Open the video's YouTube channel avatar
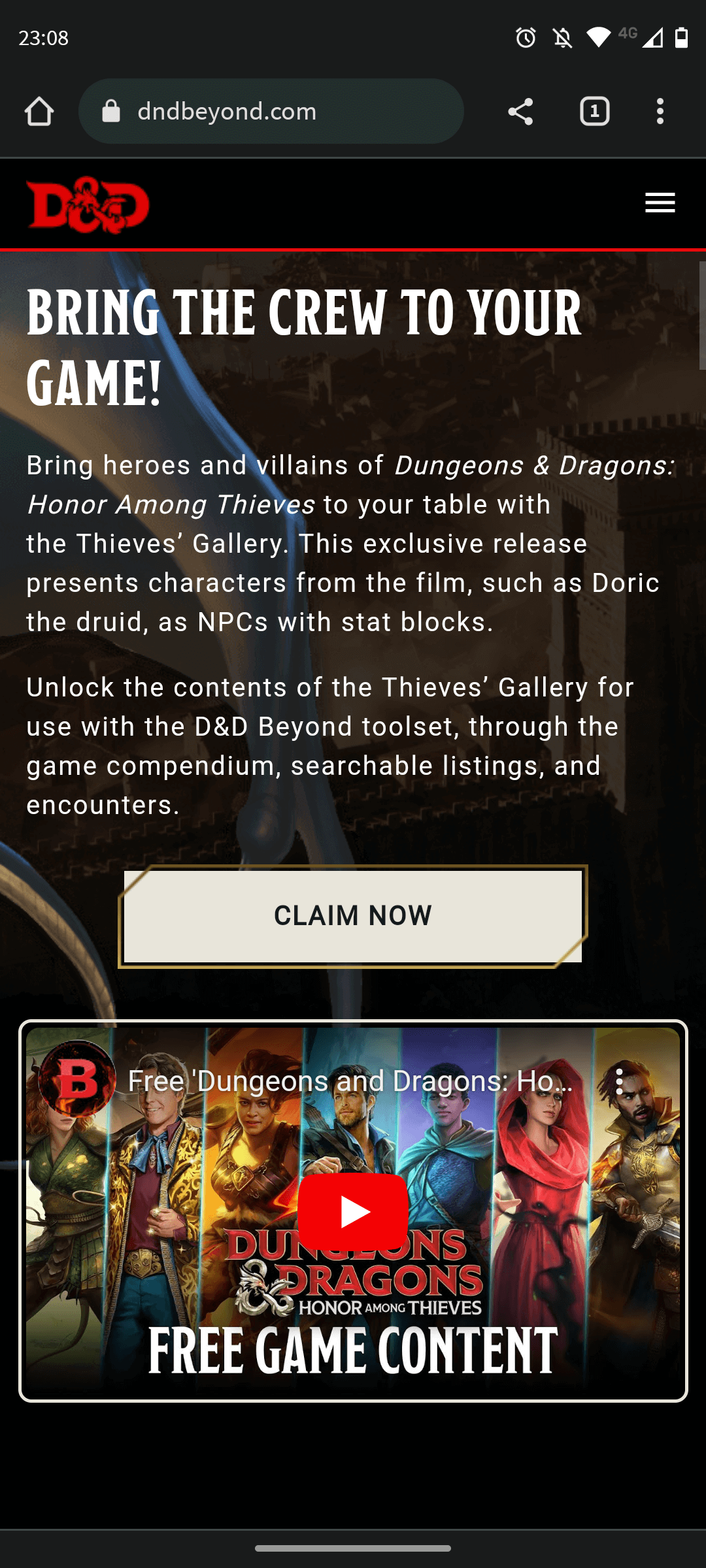Screen dimensions: 706x1568 pos(77,1079)
